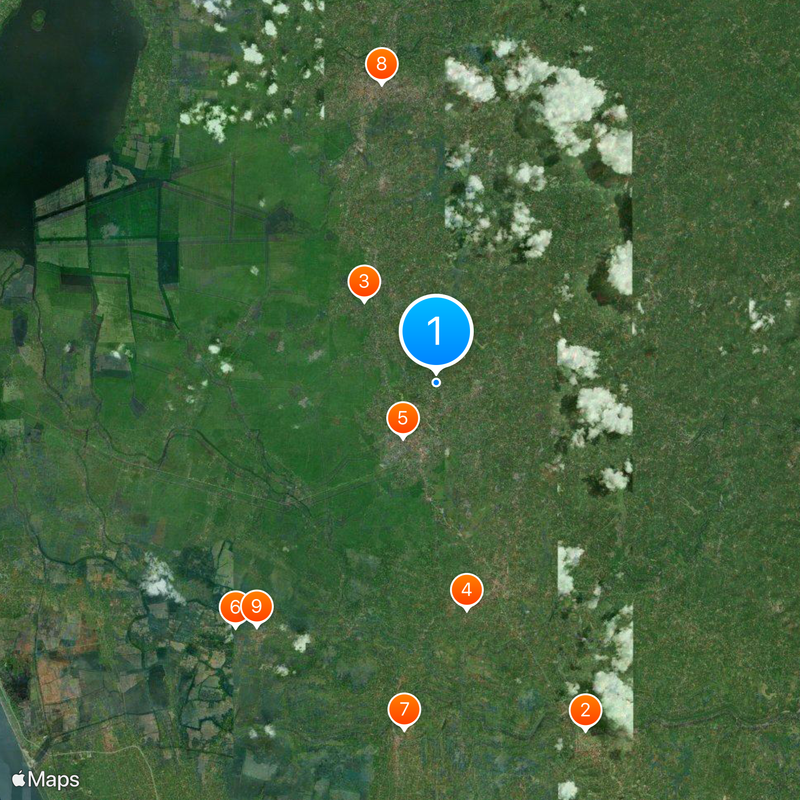The image size is (800, 800).
Task: Open the orange pin numbered 3
Action: (x=364, y=282)
